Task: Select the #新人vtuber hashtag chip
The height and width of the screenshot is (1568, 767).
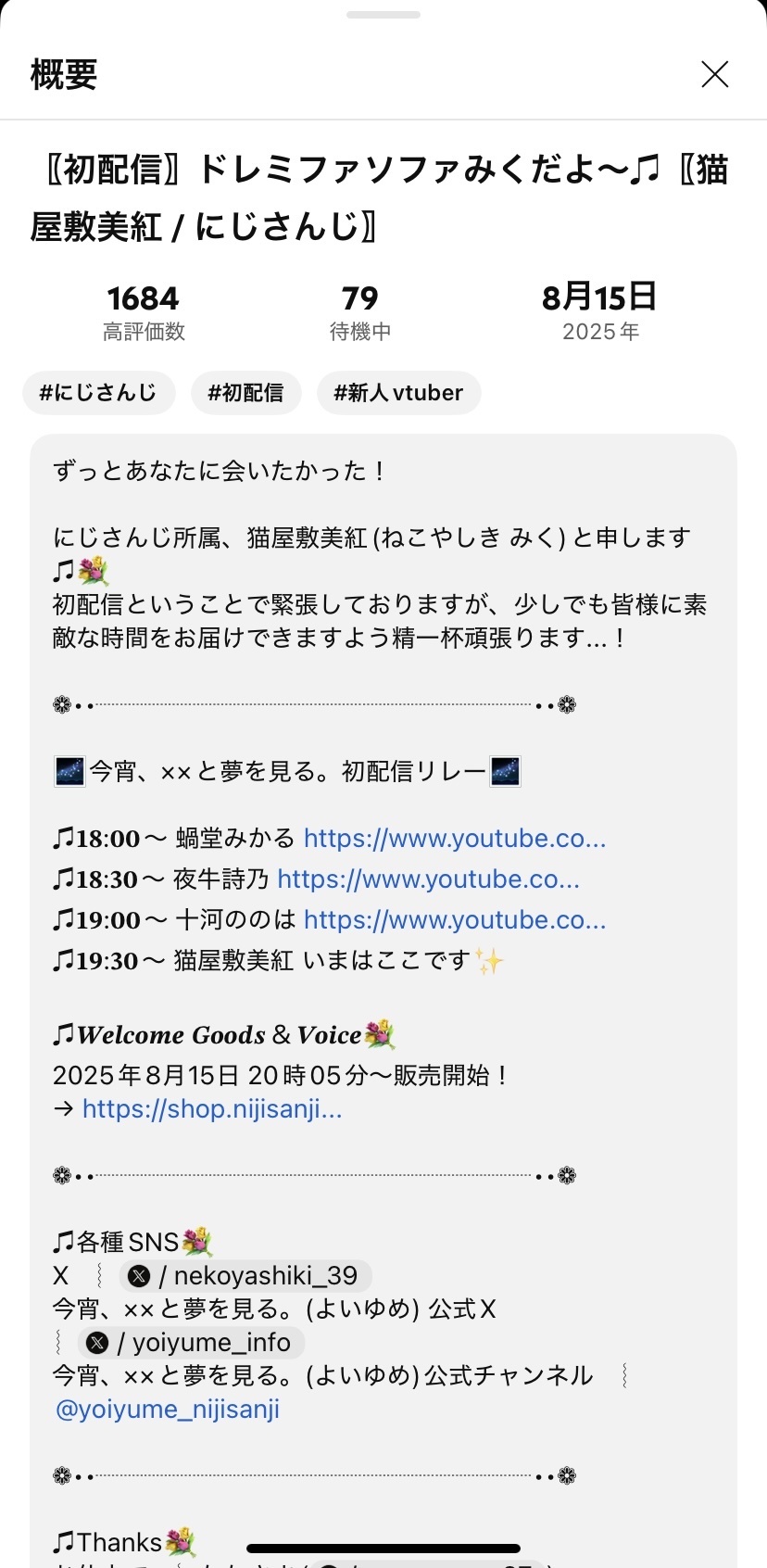Action: [x=398, y=393]
